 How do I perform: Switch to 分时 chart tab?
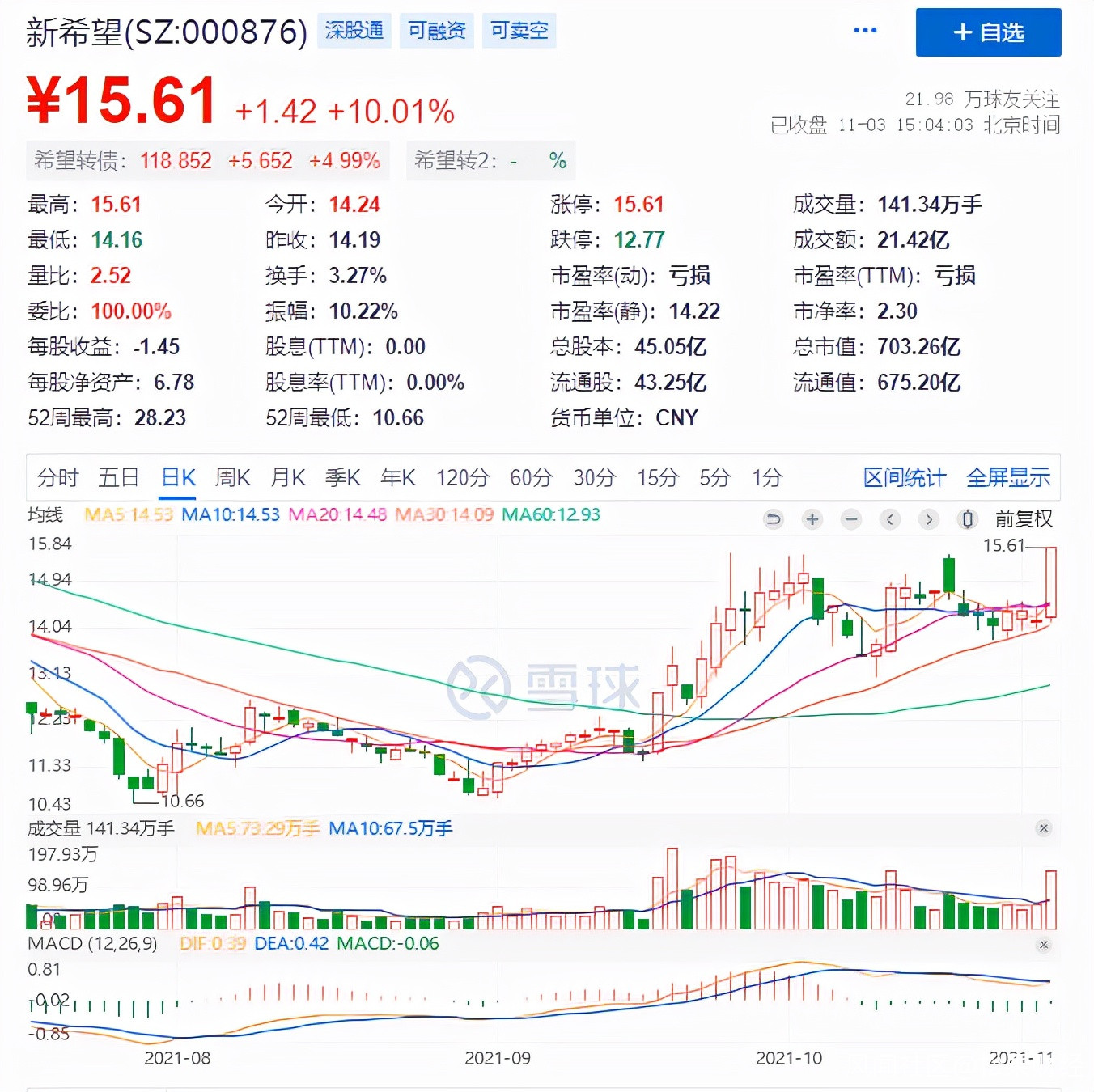tap(58, 478)
